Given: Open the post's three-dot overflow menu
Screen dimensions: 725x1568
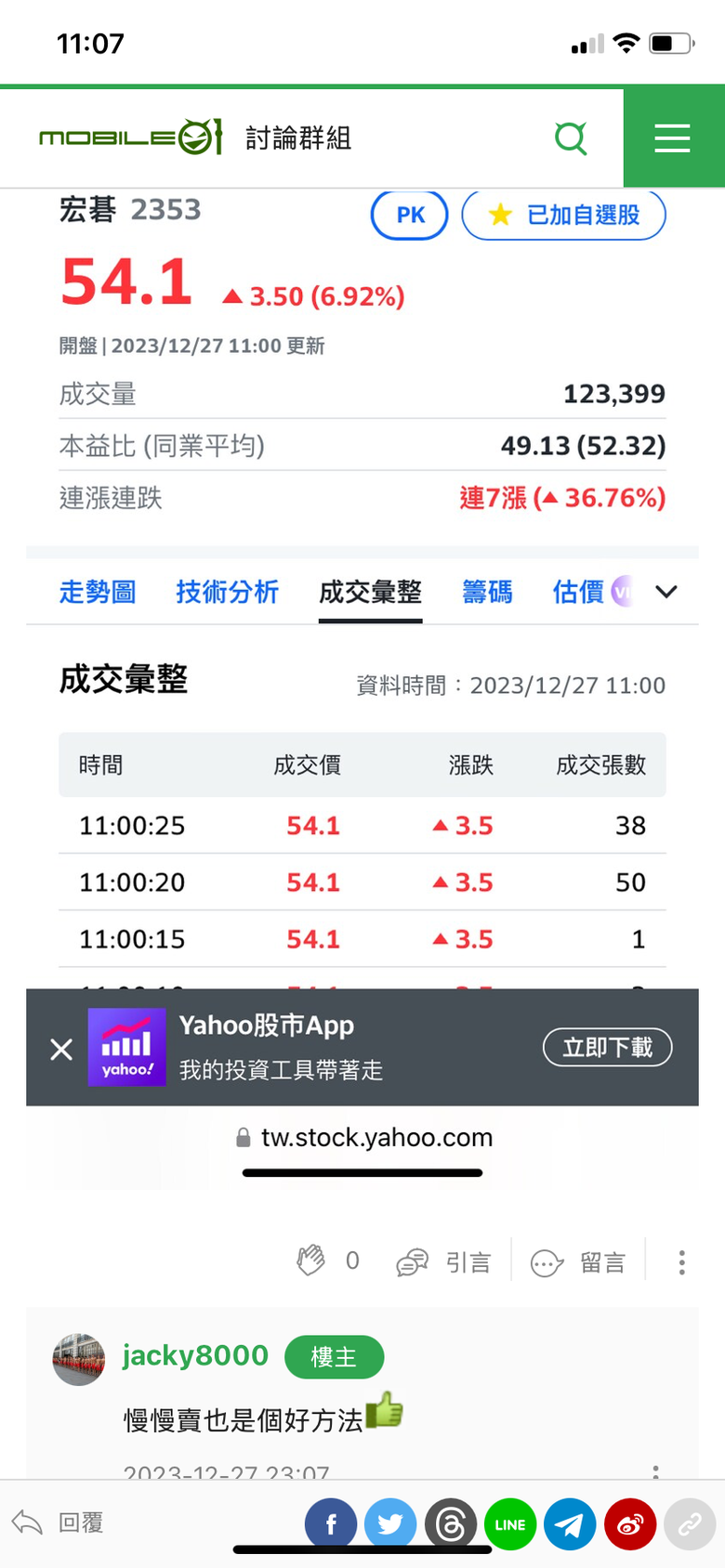Looking at the screenshot, I should pos(682,1262).
